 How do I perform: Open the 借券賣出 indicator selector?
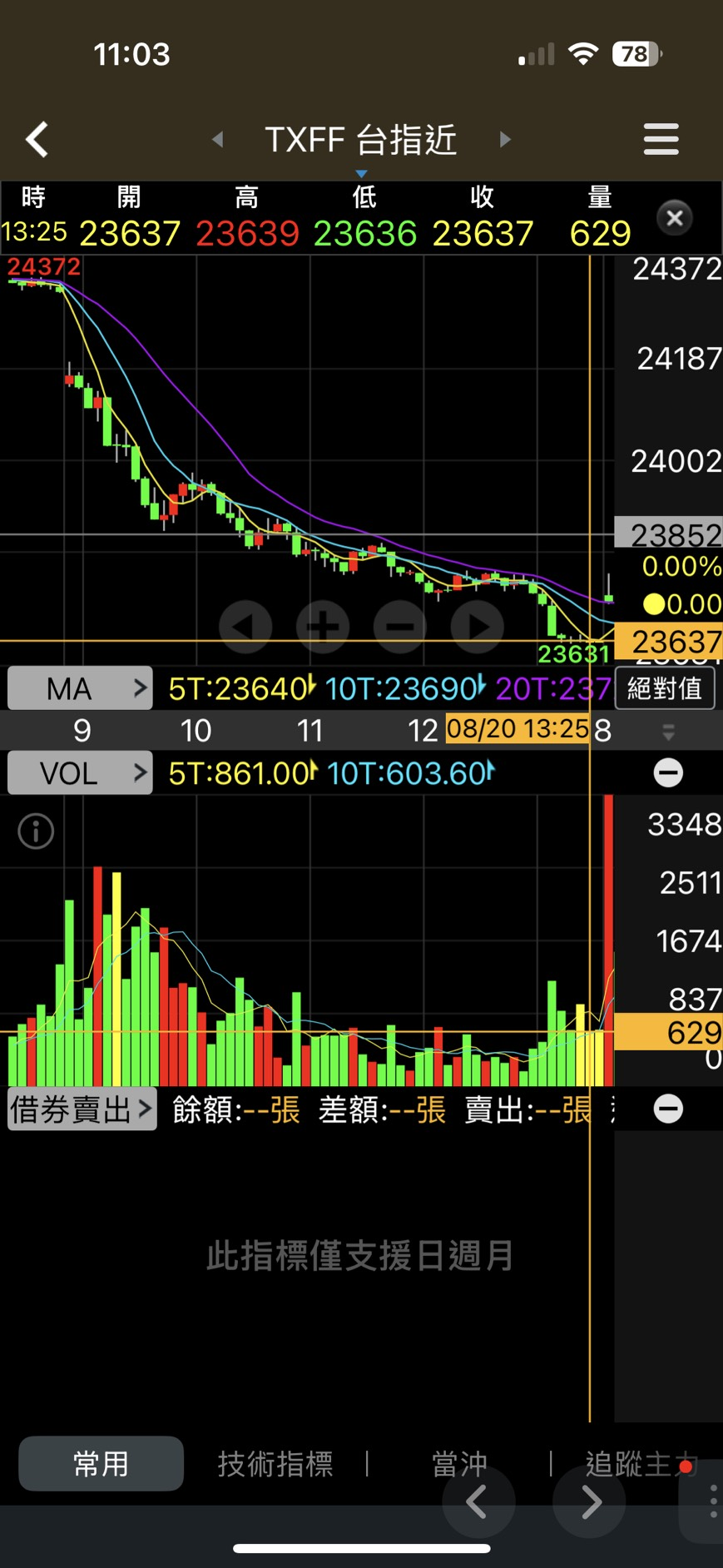82,1109
